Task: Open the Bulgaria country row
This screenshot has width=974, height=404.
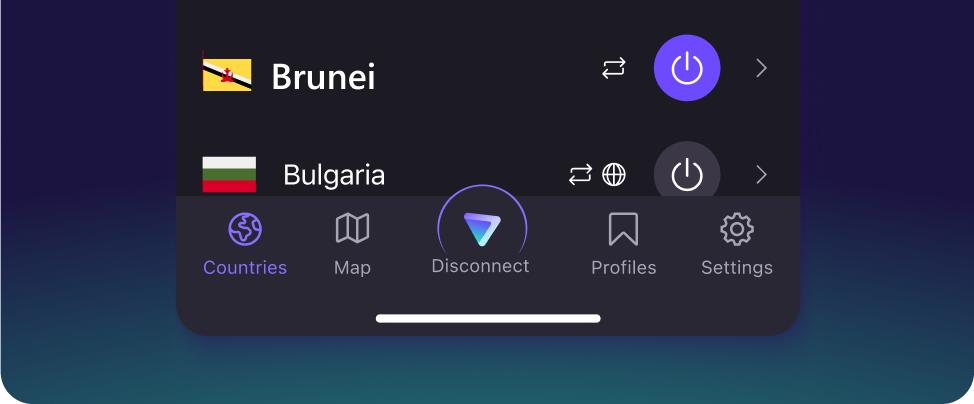Action: tap(333, 175)
